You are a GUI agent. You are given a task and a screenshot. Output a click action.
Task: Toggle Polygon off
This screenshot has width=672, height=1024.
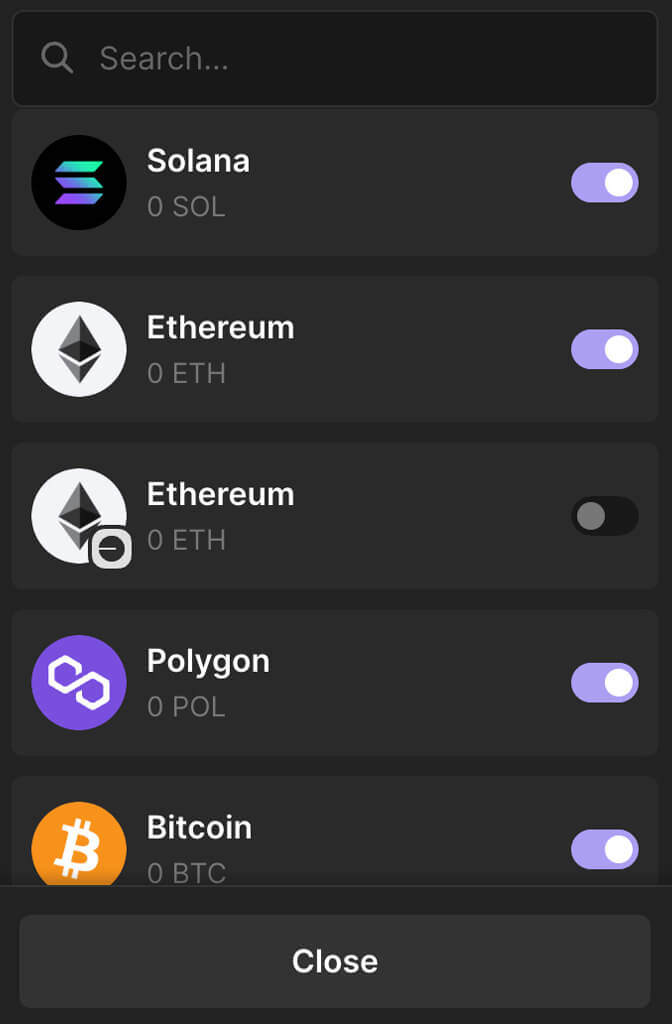point(604,683)
